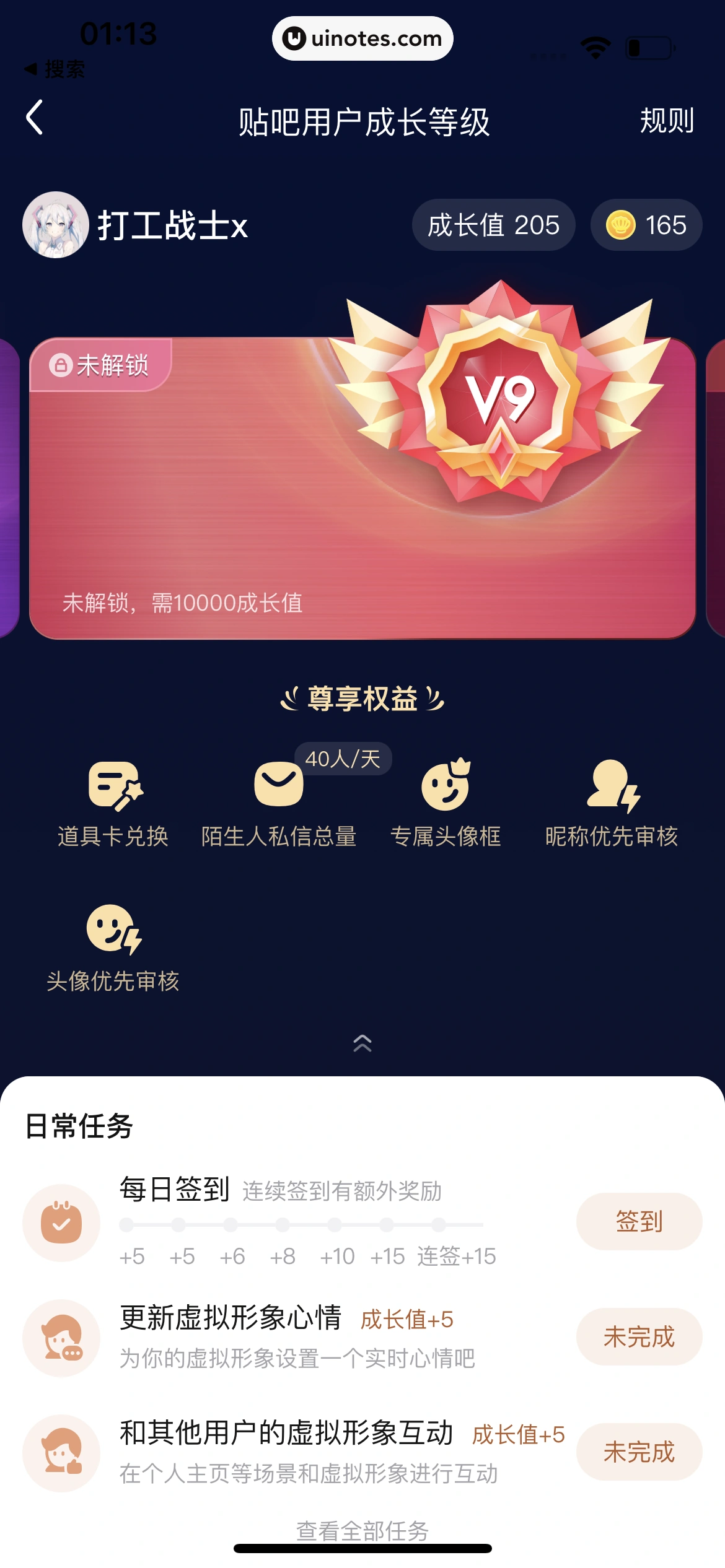Viewport: 725px width, 1568px height.
Task: Open 查看全部任务 to see all tasks
Action: tap(362, 1530)
